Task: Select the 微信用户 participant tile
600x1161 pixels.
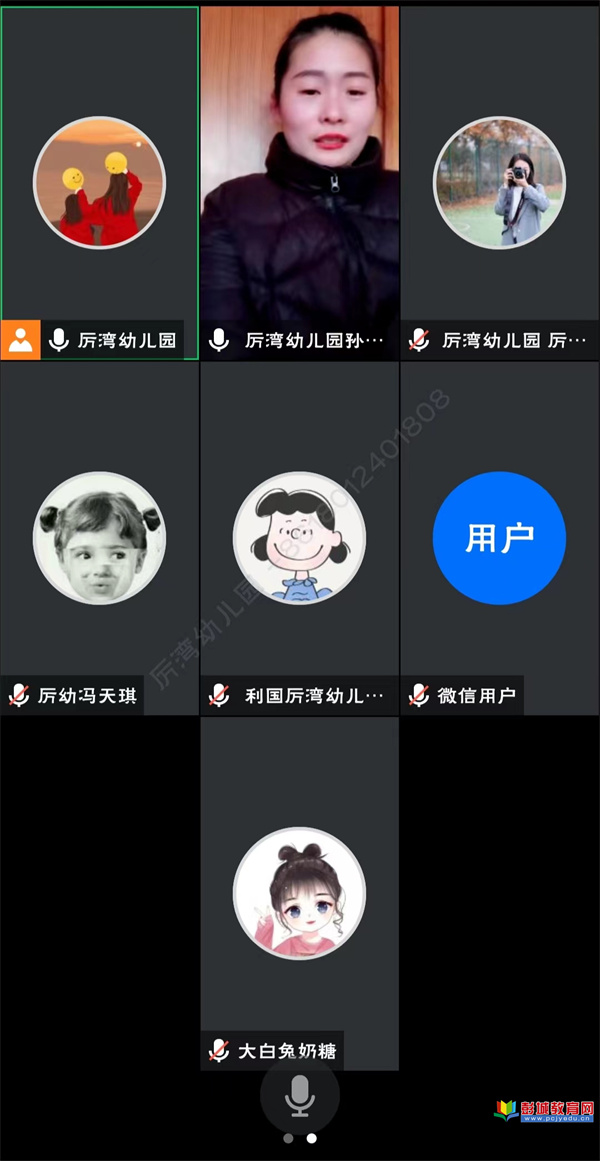Action: pyautogui.click(x=499, y=538)
